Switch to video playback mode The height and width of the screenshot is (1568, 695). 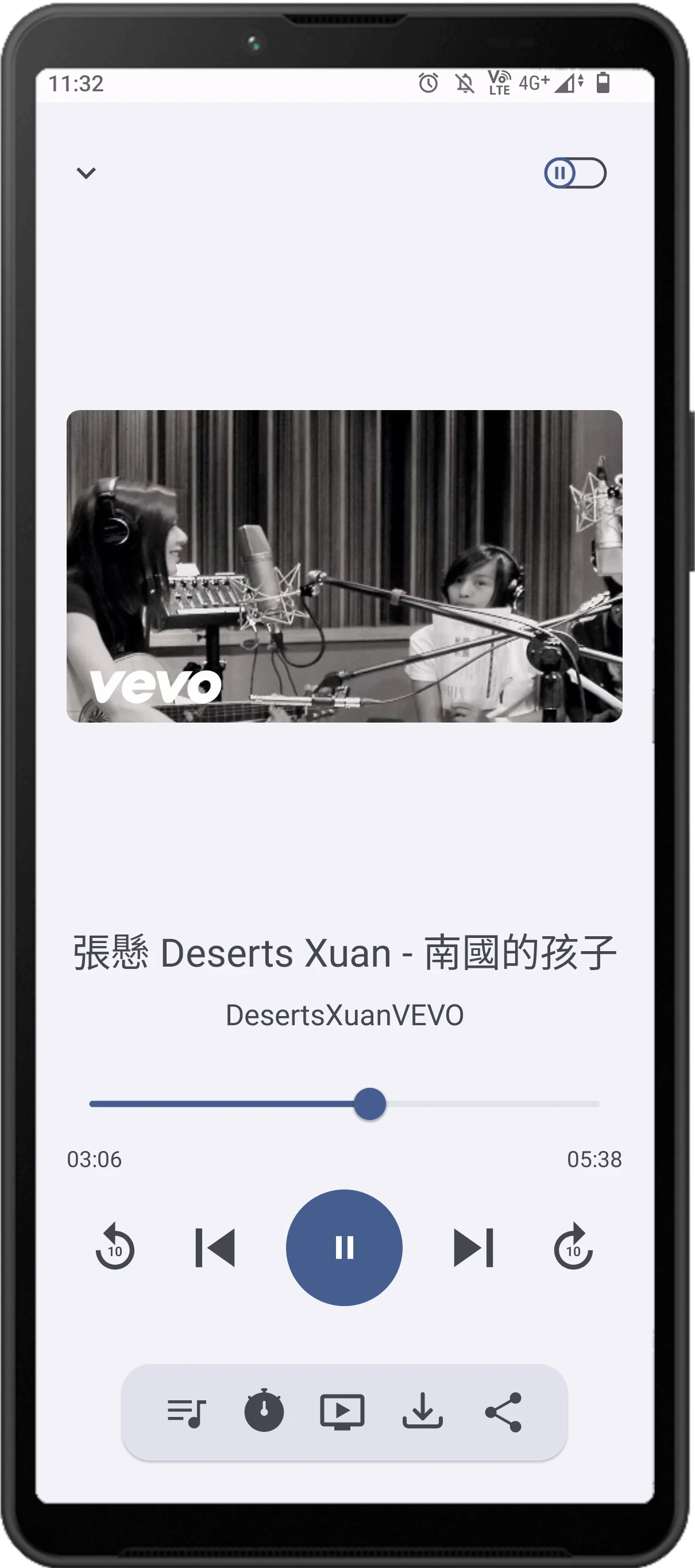(x=343, y=1412)
